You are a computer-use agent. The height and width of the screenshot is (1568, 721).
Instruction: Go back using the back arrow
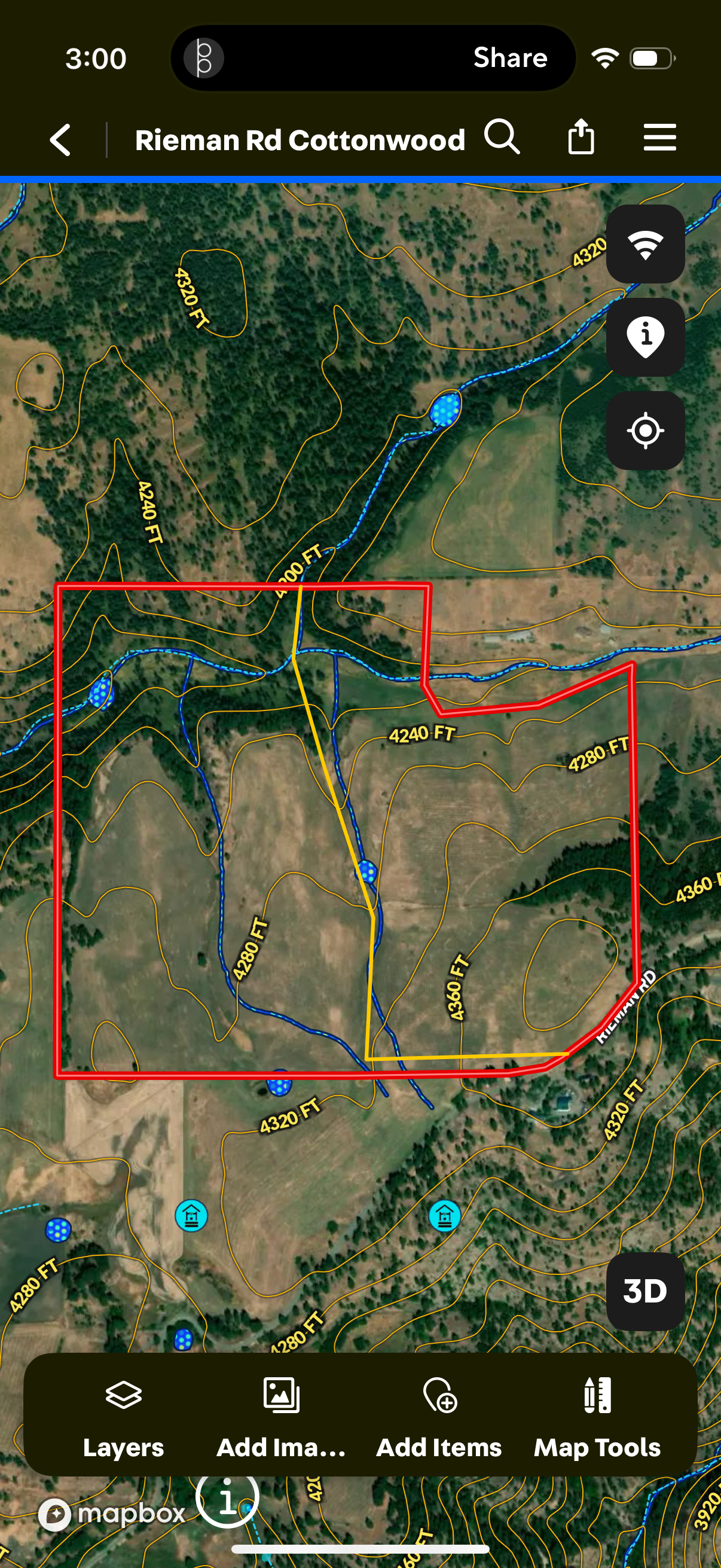(60, 140)
